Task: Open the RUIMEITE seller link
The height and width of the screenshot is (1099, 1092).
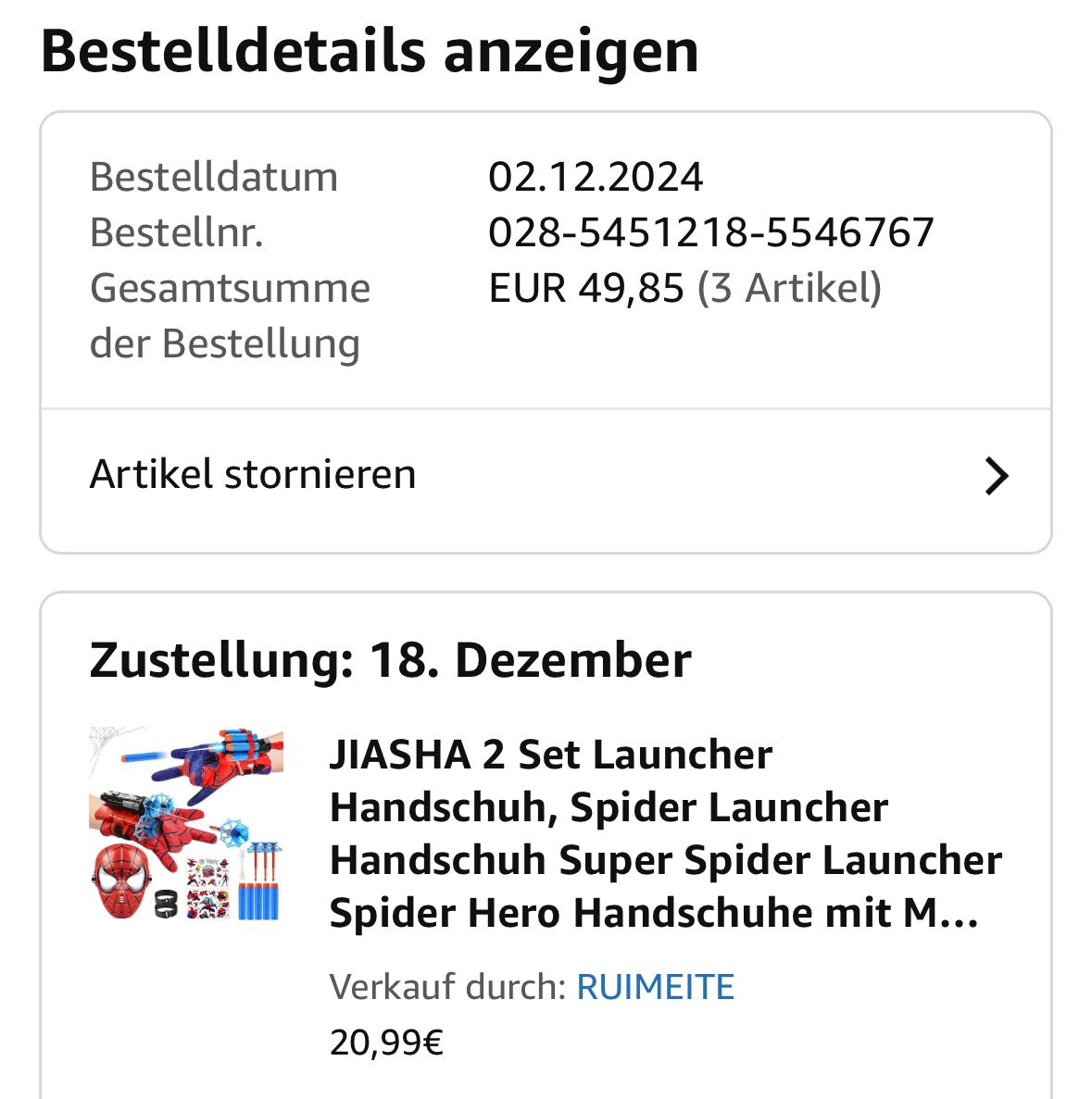Action: point(655,987)
